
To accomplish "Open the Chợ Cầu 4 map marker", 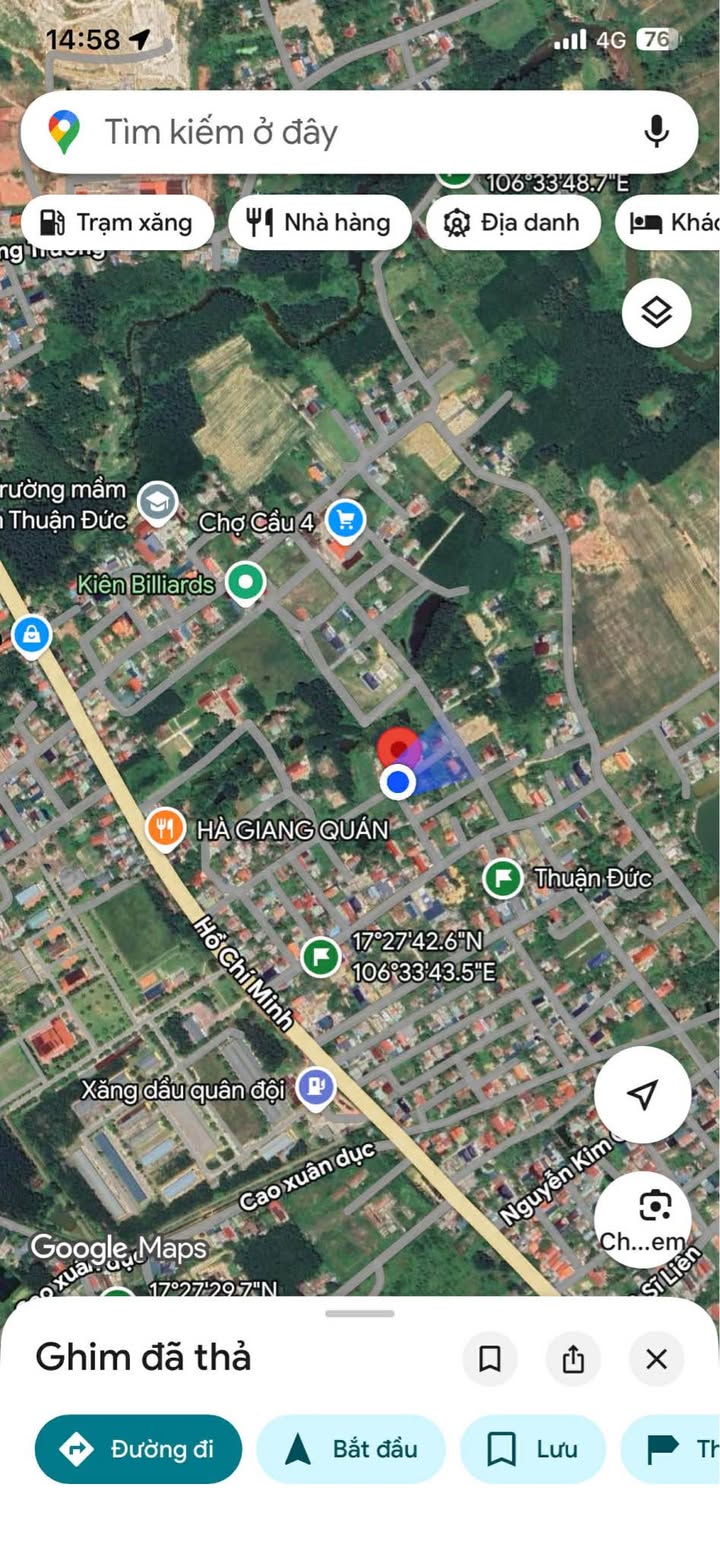I will pos(346,519).
